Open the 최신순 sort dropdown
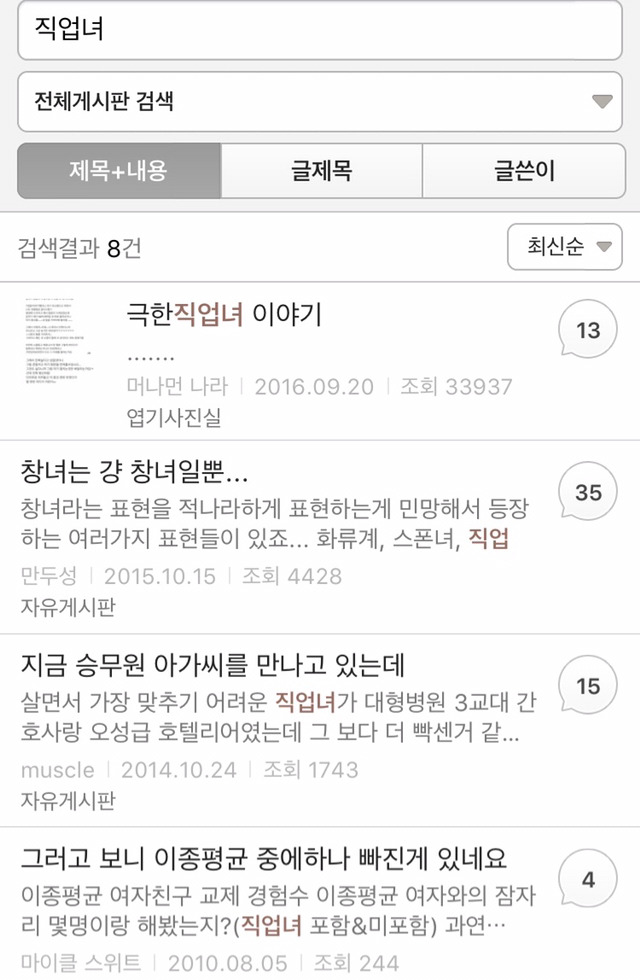 [565, 247]
